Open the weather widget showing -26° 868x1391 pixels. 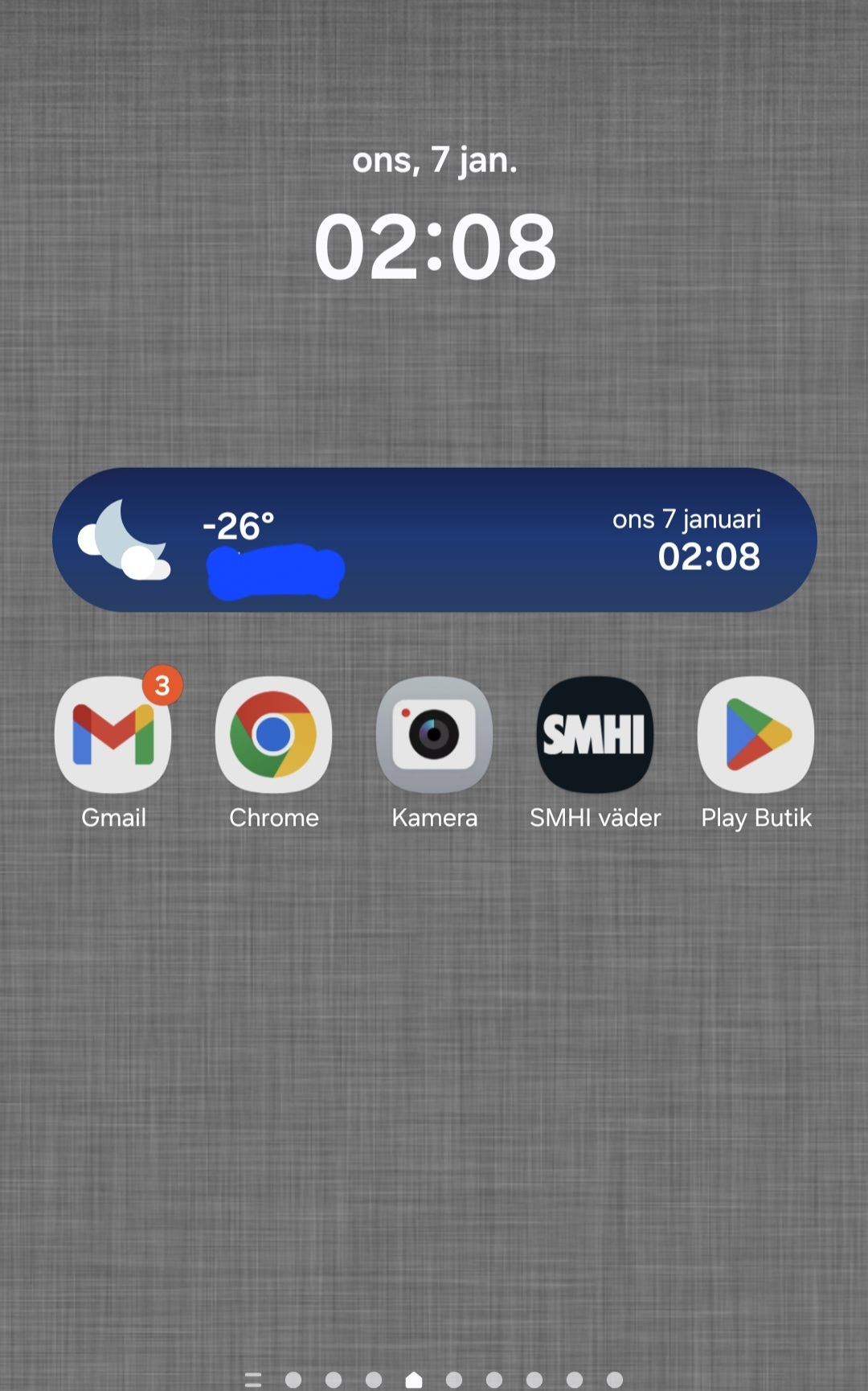click(434, 540)
